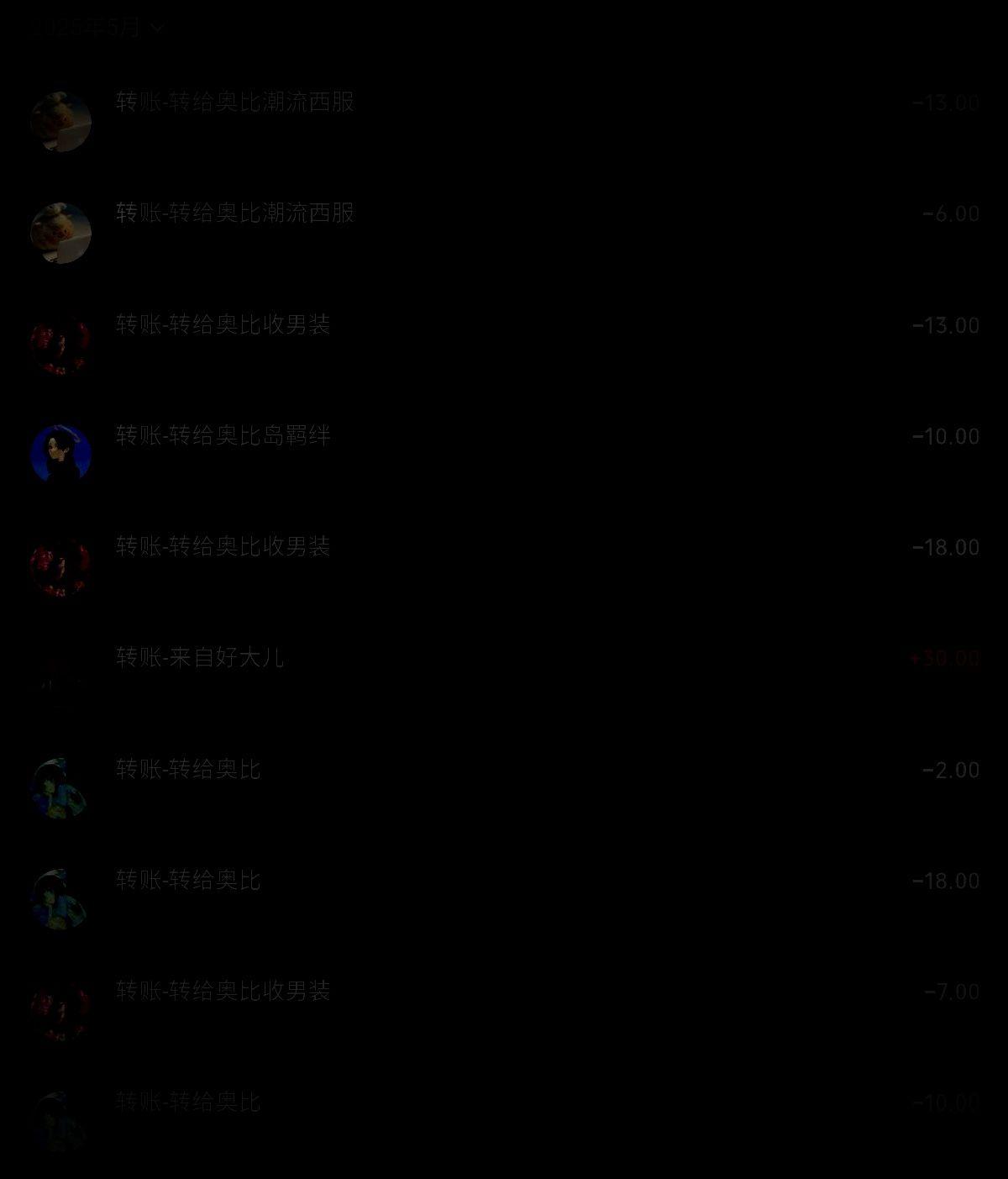Open the 转给奥比 transfer of -10.00
1008x1179 pixels.
tap(504, 1120)
